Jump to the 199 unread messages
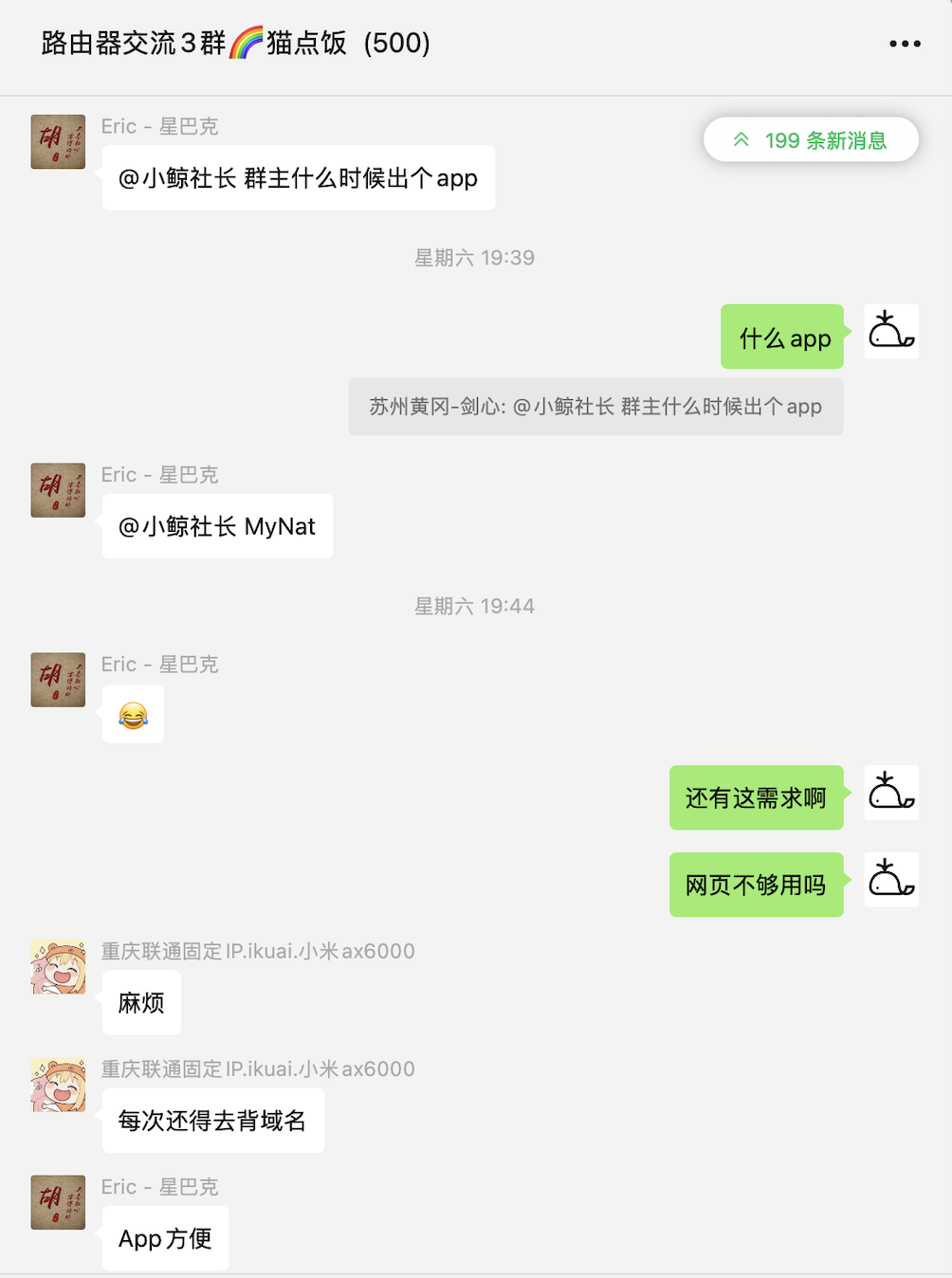Viewport: 952px width, 1278px height. point(811,140)
